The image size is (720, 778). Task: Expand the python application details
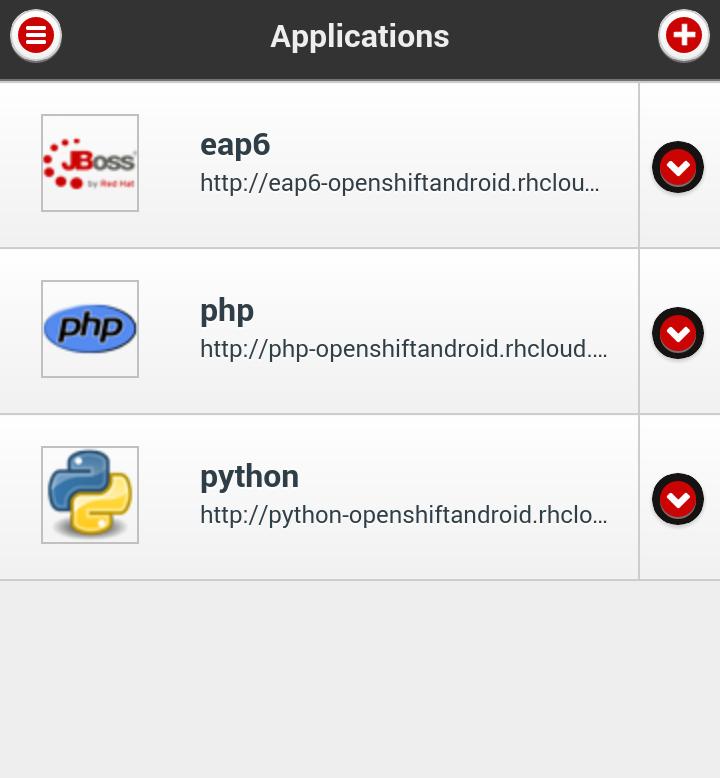(x=678, y=499)
